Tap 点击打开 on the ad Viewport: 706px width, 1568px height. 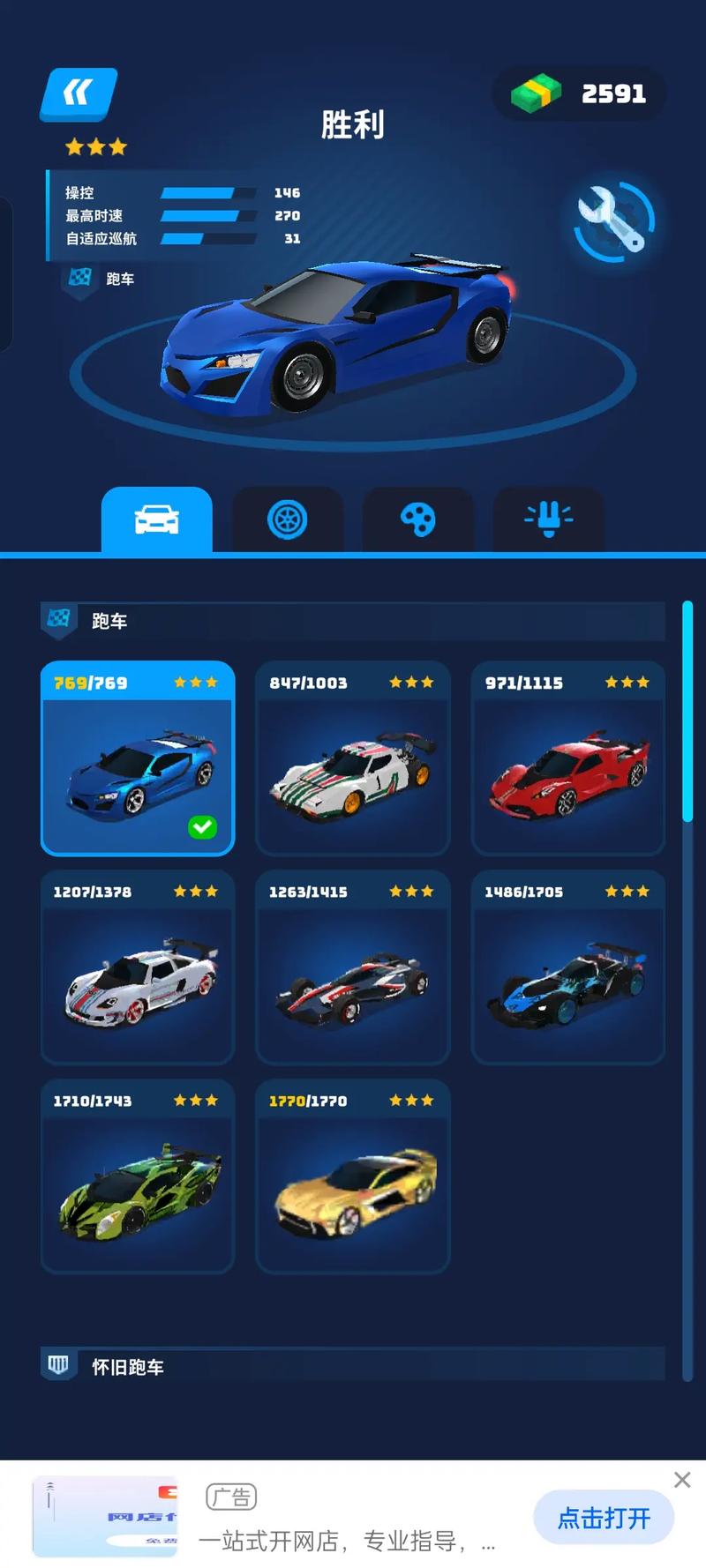coord(605,1518)
